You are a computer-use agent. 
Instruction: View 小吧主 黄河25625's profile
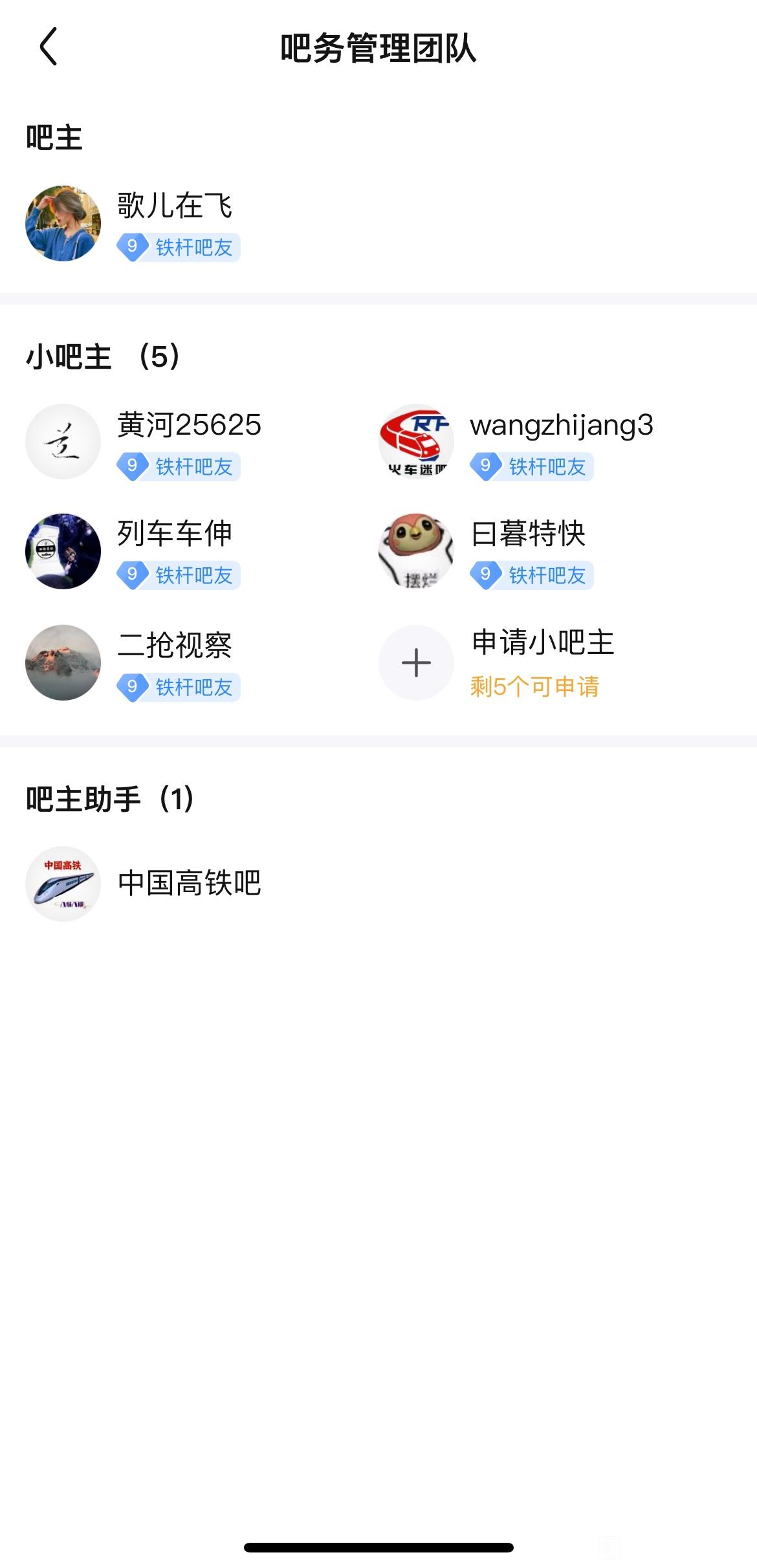(x=63, y=442)
